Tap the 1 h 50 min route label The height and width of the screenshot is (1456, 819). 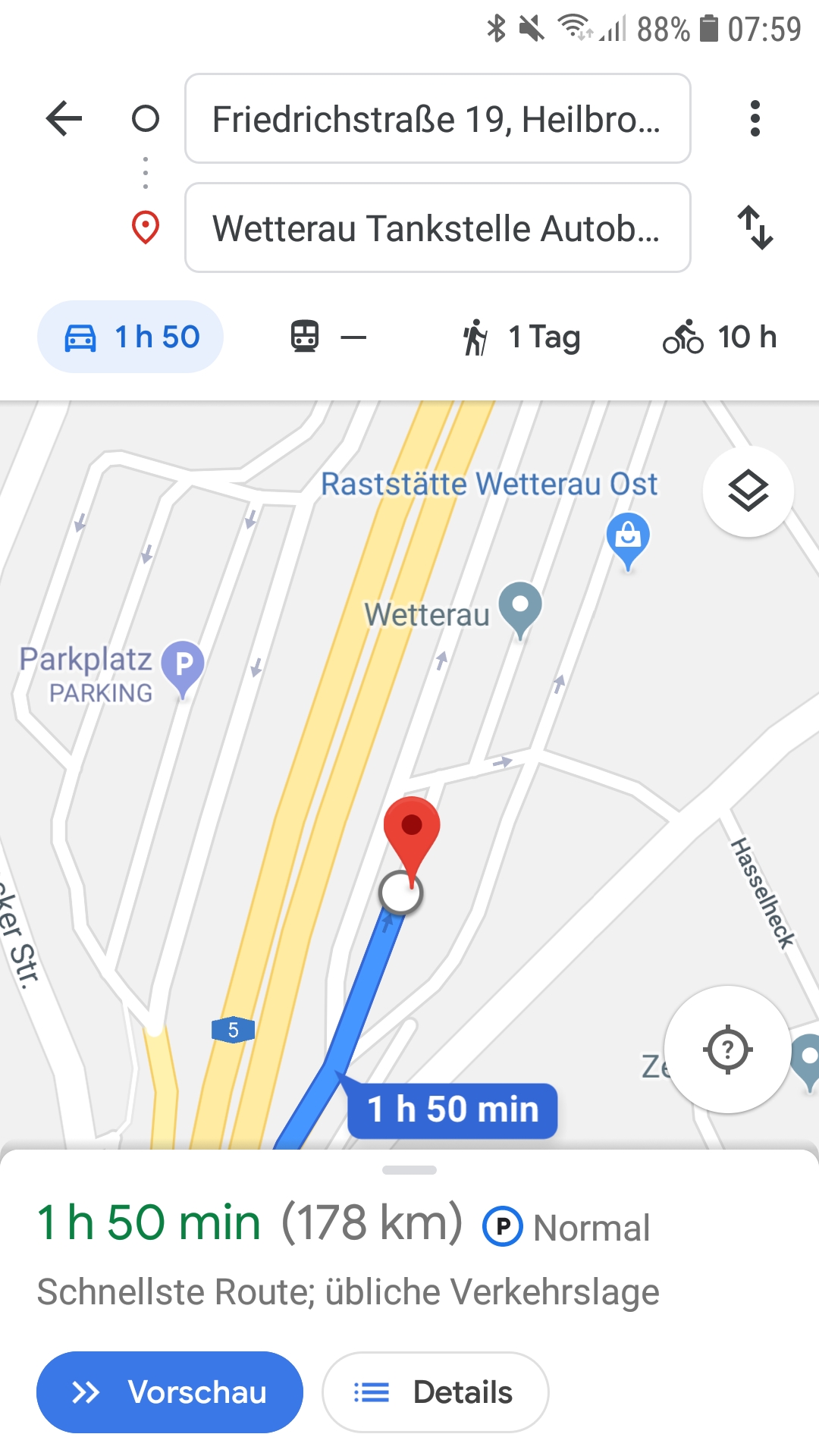pos(453,1110)
